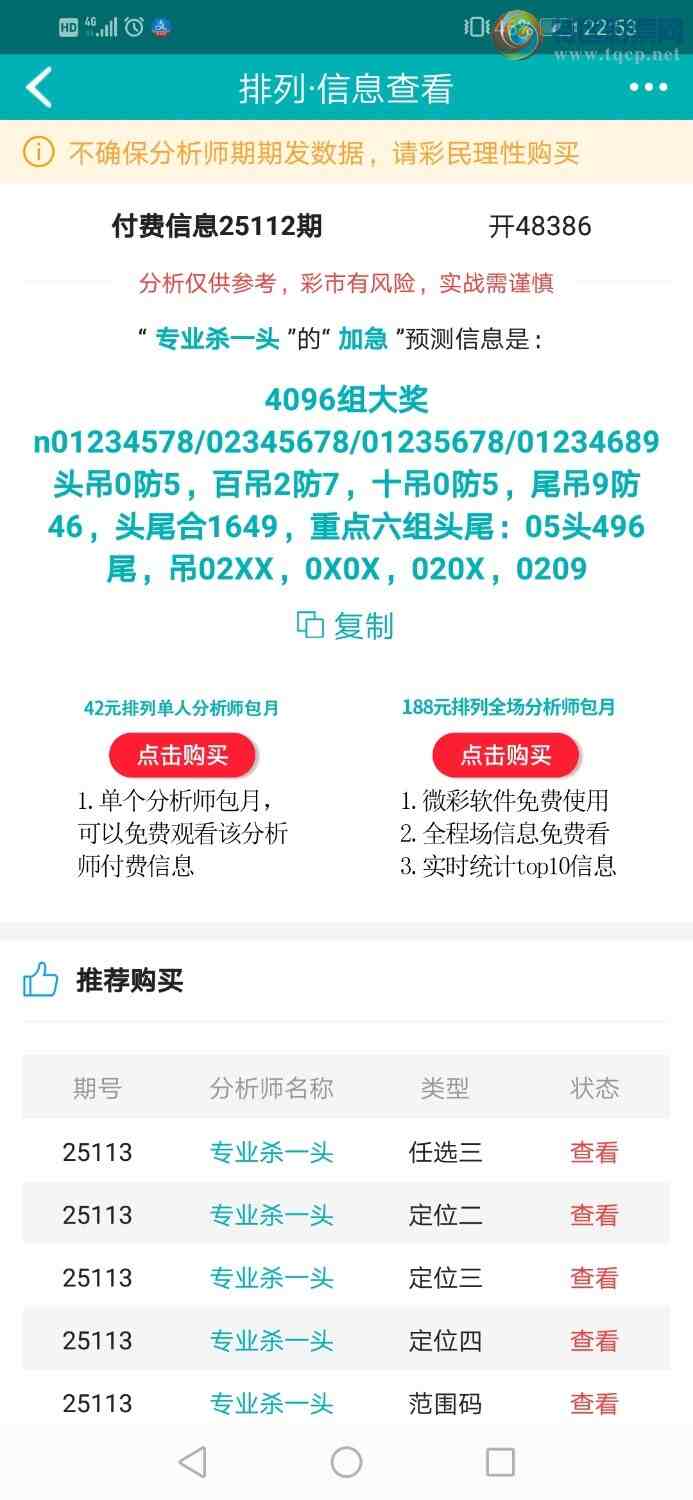View the 定位四 recommendation for 25113
This screenshot has height=1500, width=693.
pyautogui.click(x=594, y=1340)
